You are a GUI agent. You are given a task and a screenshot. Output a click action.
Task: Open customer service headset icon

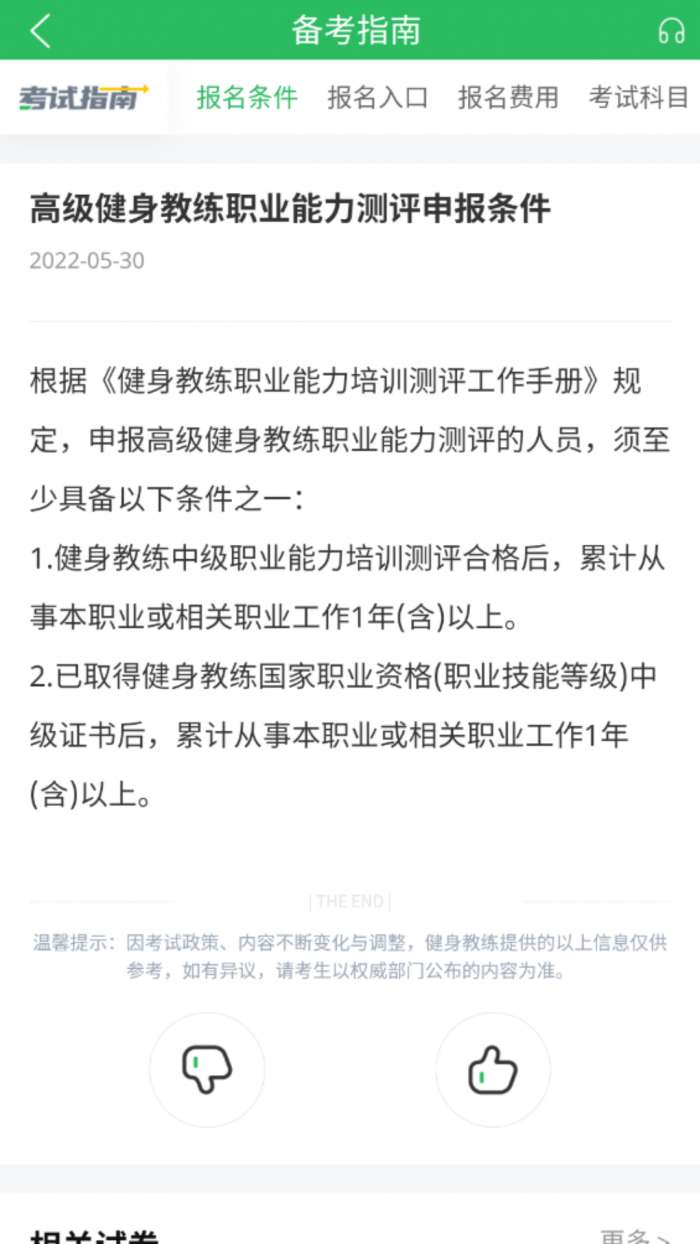(x=671, y=31)
